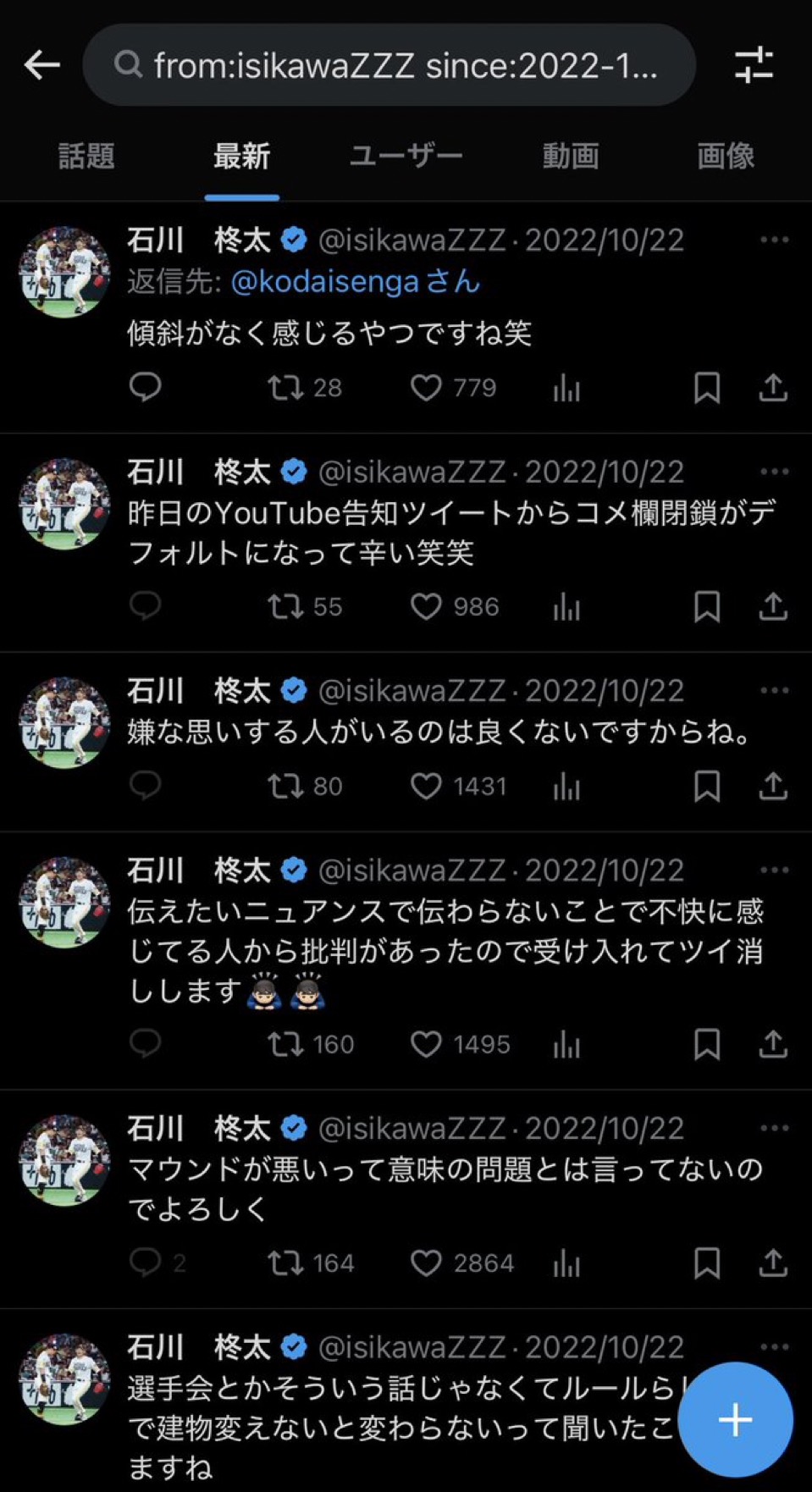Reply to the tweet 傾斜がなく感じるやつですね笑
Image resolution: width=812 pixels, height=1492 pixels.
click(x=146, y=388)
